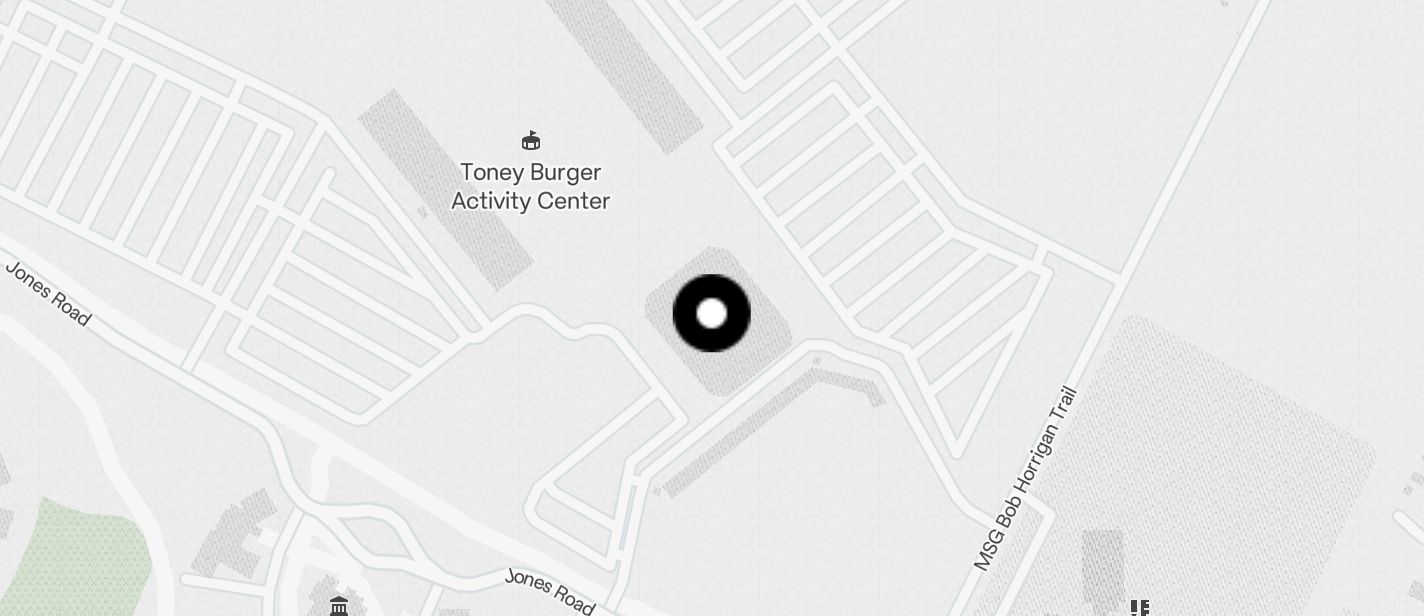Tap the black location pin marker
Image resolution: width=1424 pixels, height=616 pixels.
point(711,313)
